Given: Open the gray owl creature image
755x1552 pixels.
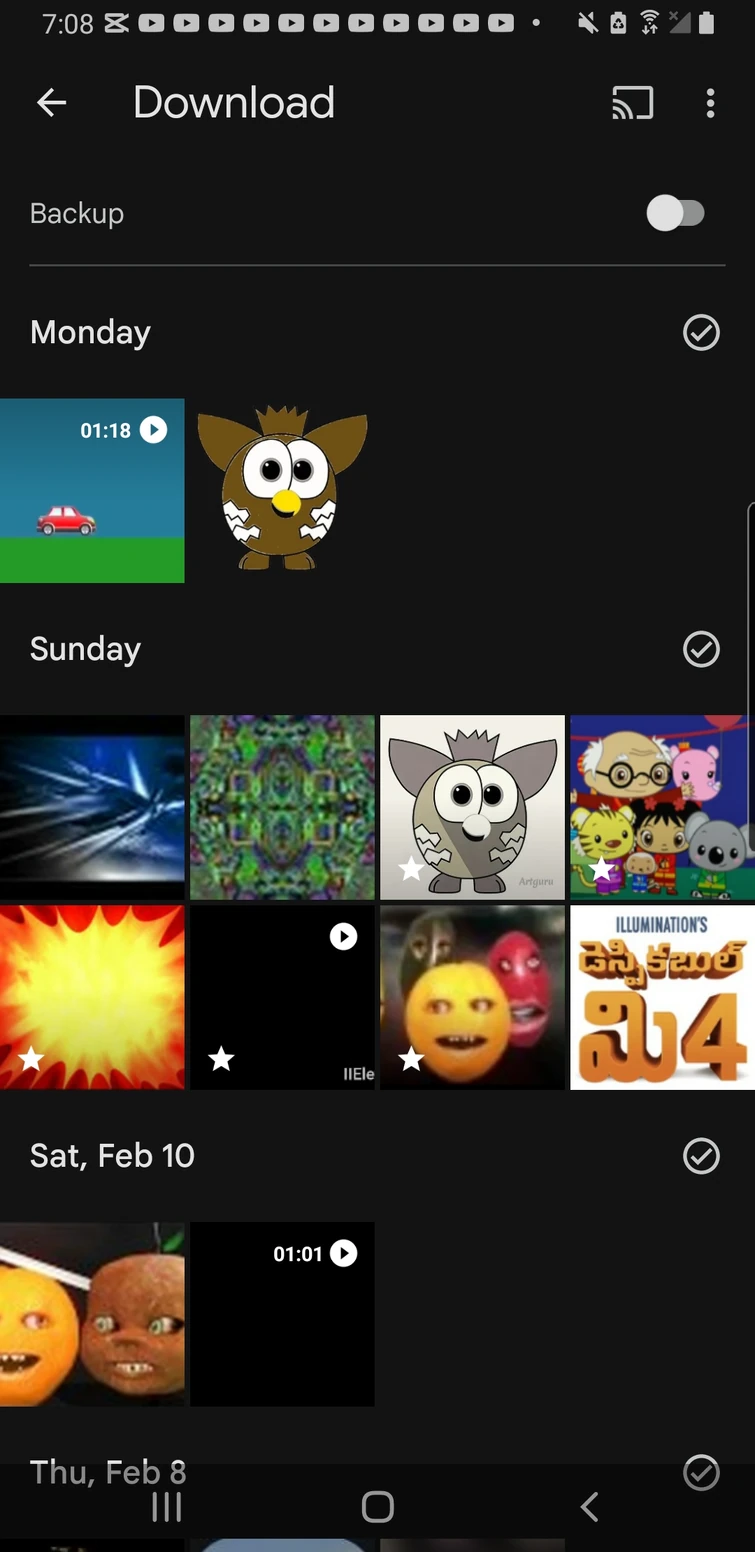Looking at the screenshot, I should 472,807.
